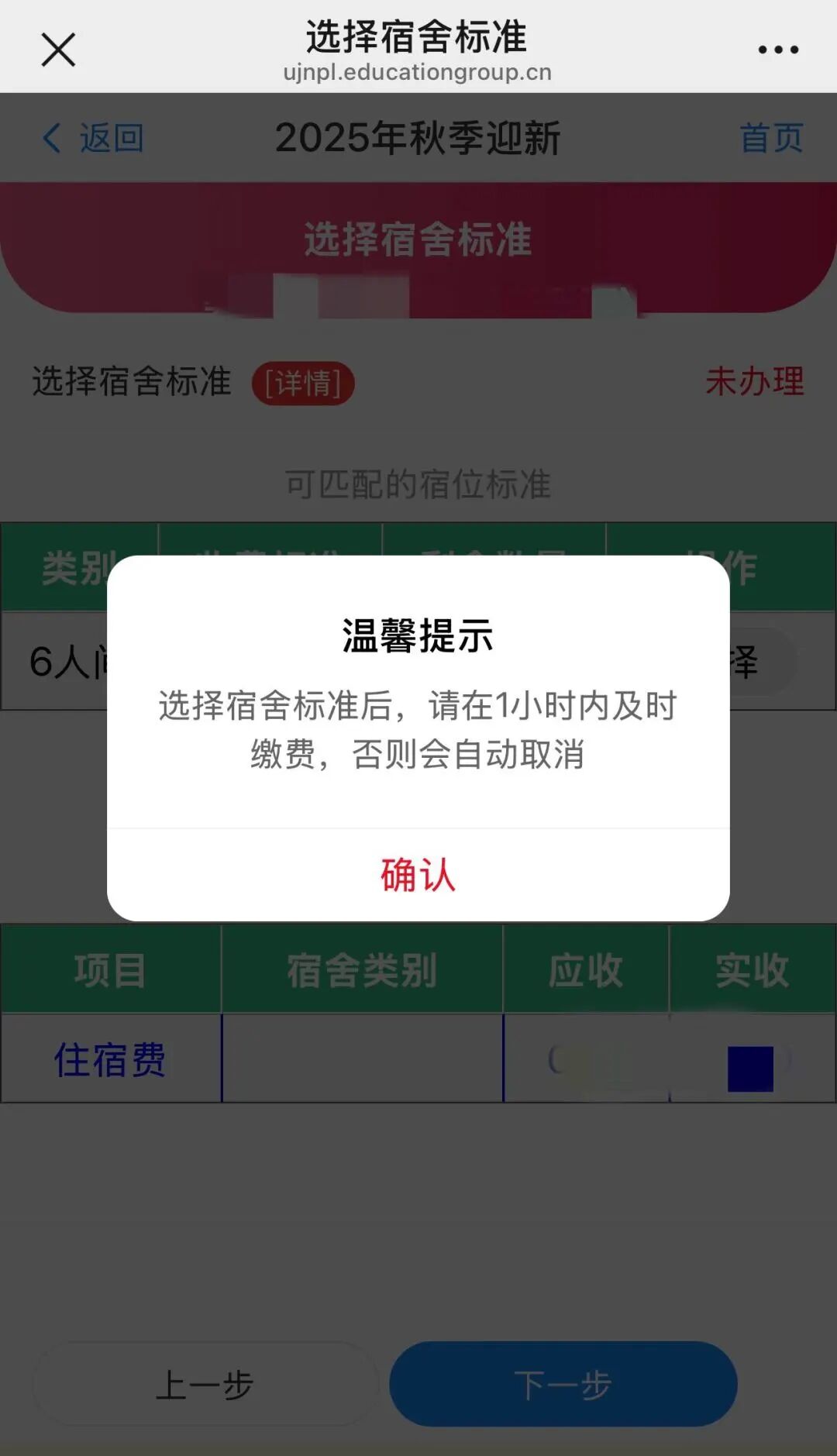Open the three-dot overflow menu

[778, 50]
